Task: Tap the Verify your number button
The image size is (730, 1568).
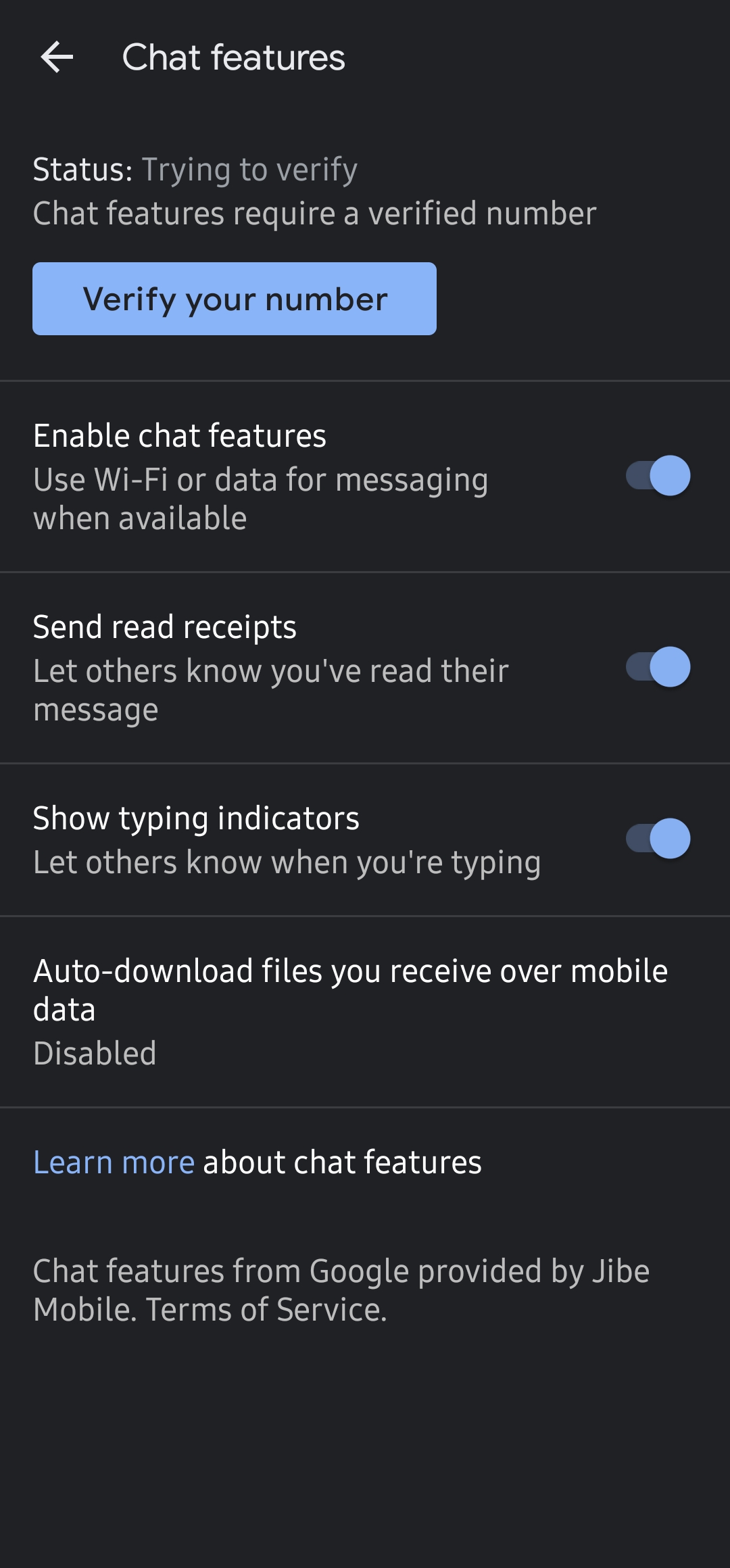Action: point(235,298)
